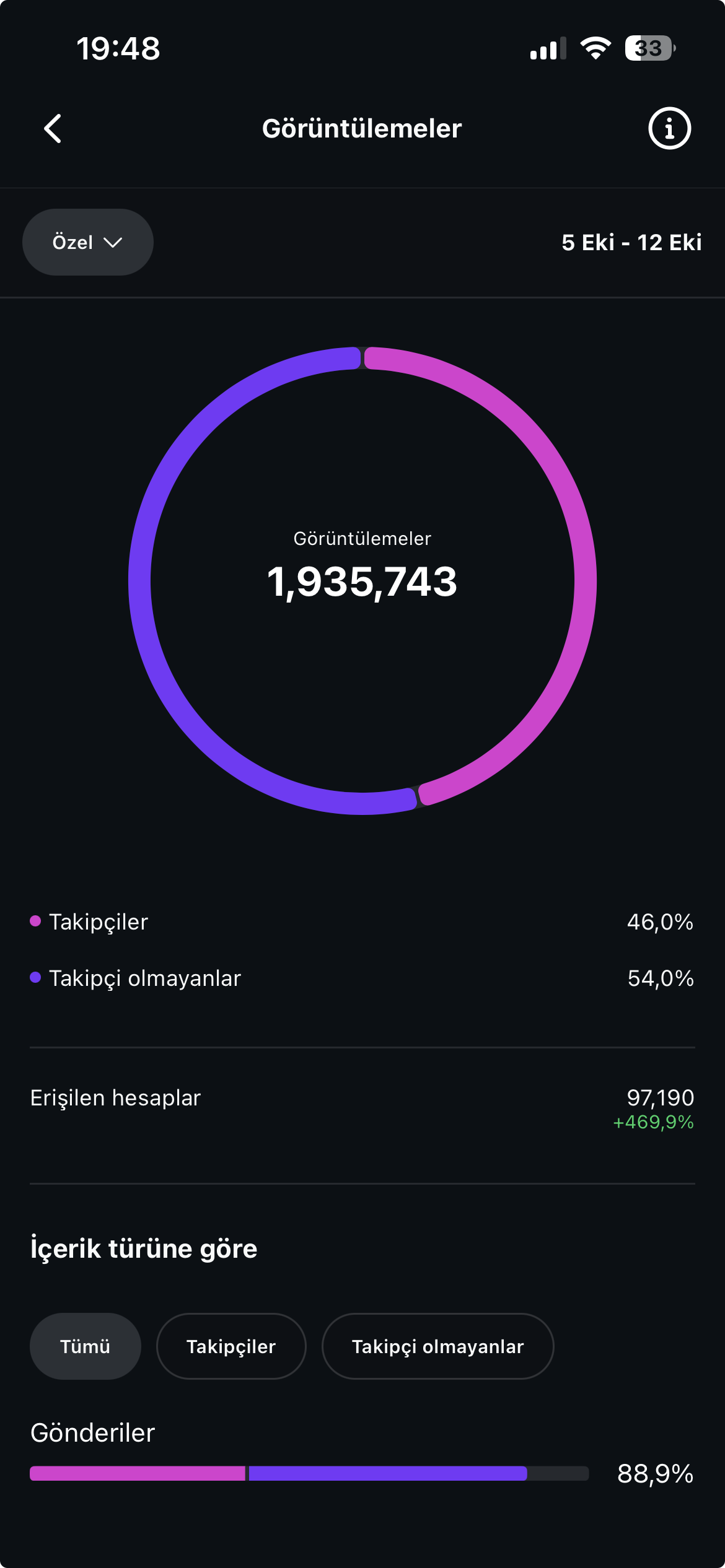This screenshot has height=1568, width=725.
Task: Open the Özel date range dropdown
Action: [87, 242]
